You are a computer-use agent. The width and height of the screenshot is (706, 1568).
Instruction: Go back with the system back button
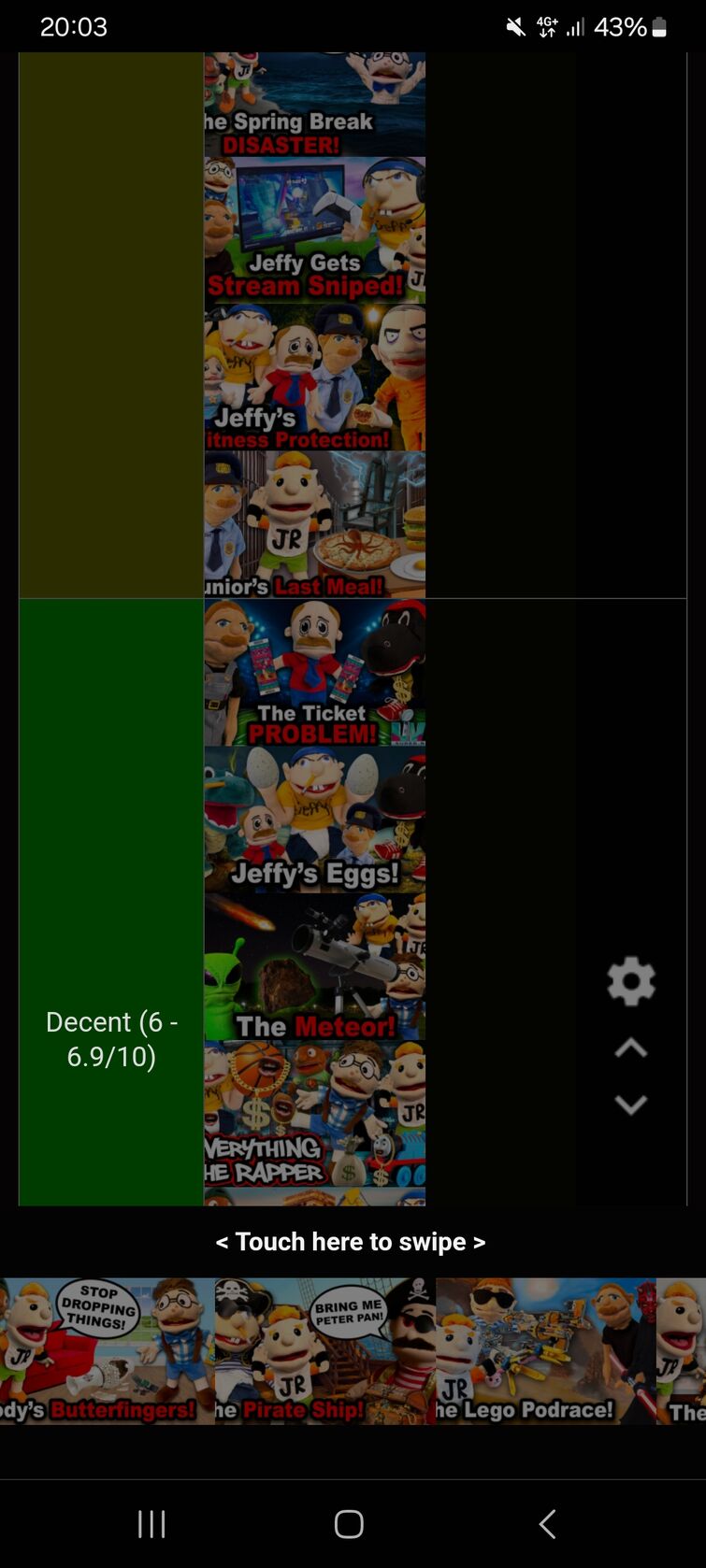click(x=548, y=1523)
